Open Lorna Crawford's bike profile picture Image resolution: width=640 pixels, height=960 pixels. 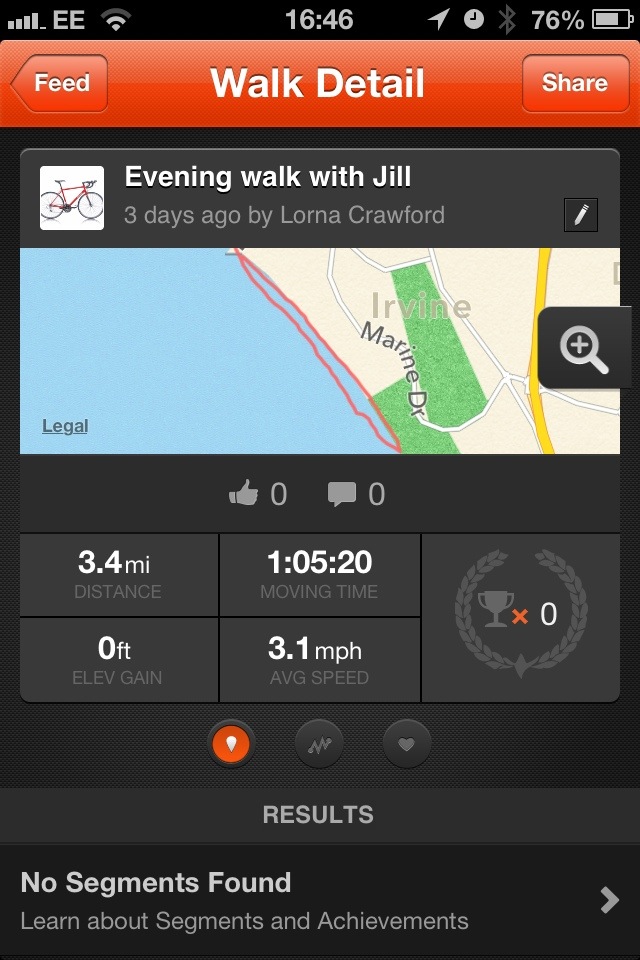click(72, 198)
